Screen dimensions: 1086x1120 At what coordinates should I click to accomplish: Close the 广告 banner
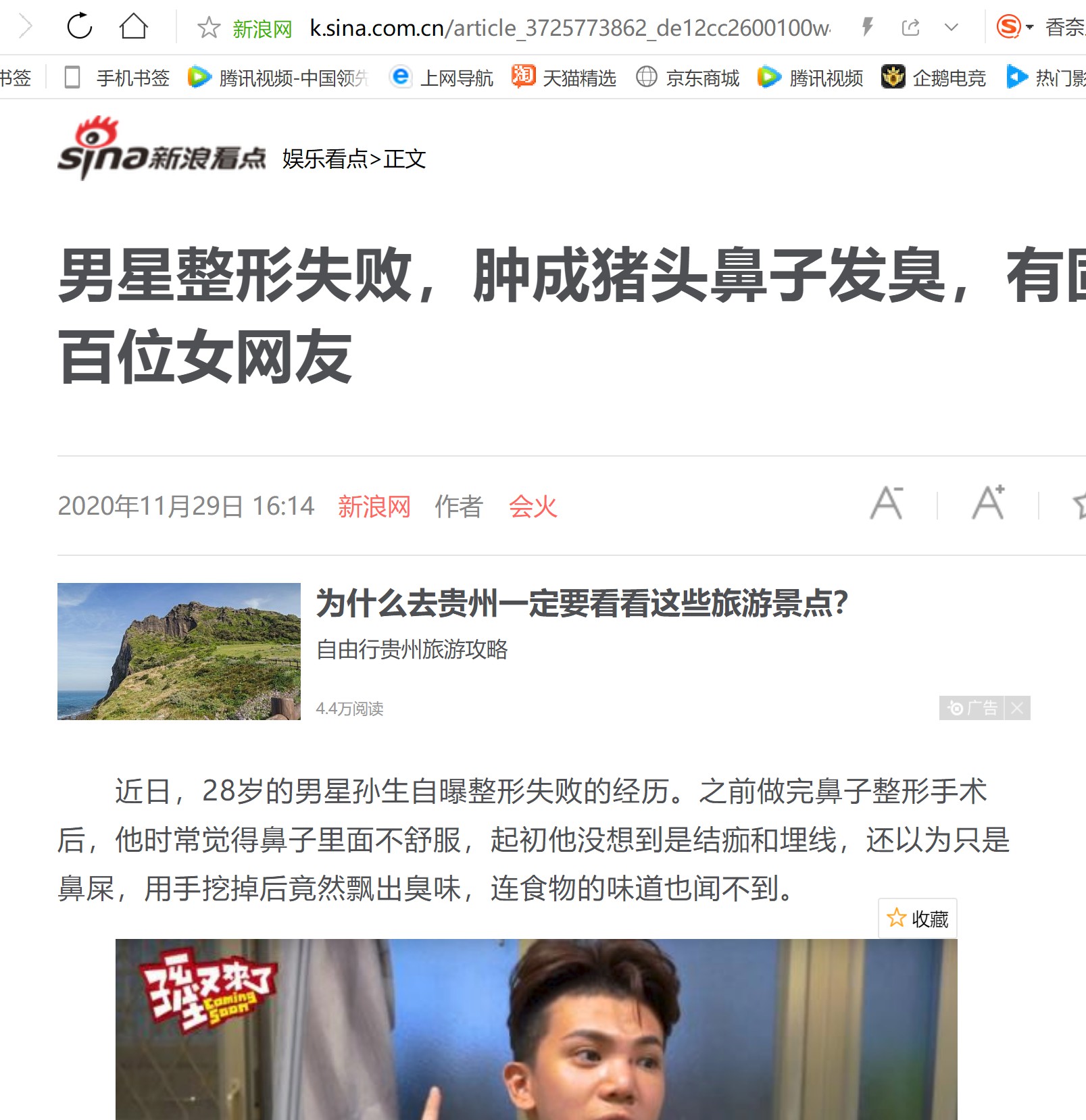1017,708
